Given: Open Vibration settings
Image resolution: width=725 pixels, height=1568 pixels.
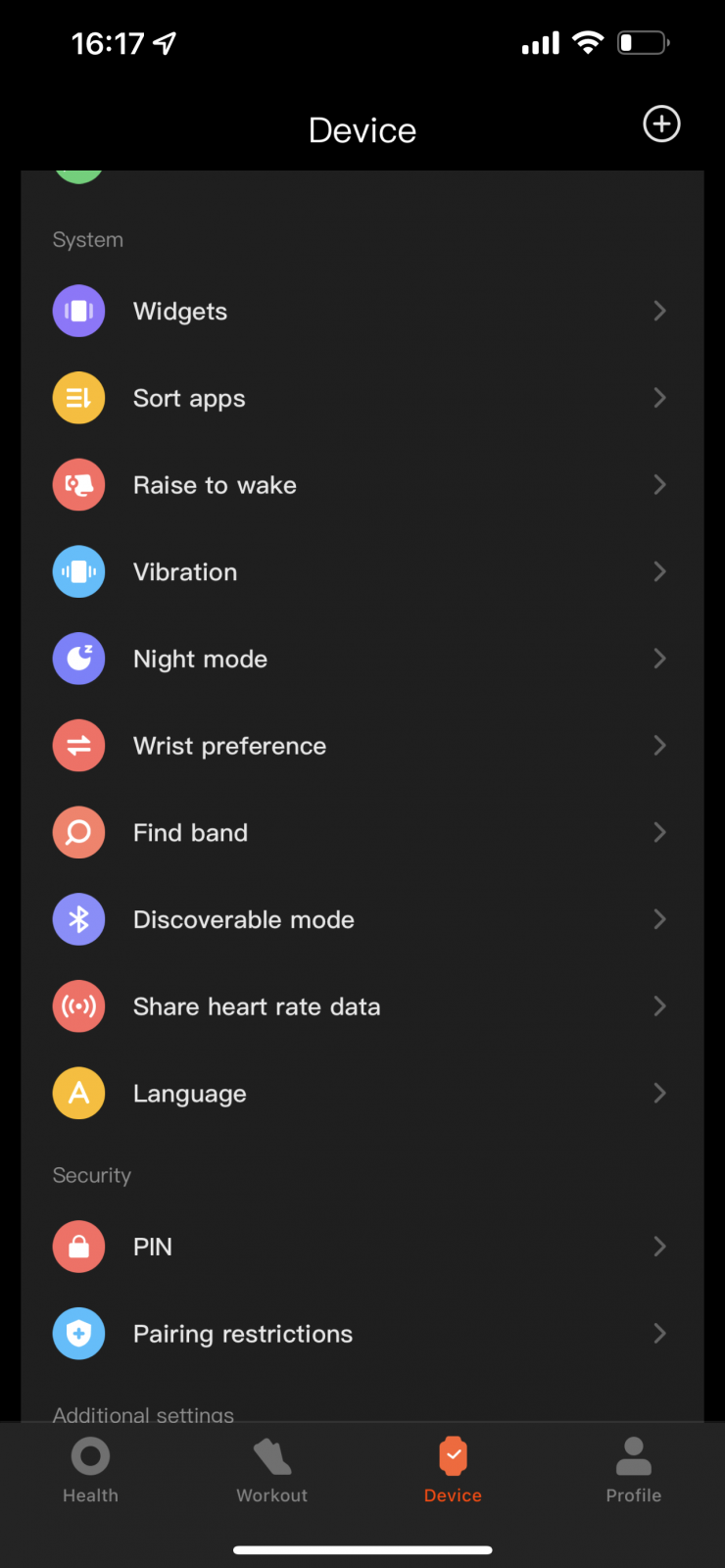Looking at the screenshot, I should [x=362, y=571].
